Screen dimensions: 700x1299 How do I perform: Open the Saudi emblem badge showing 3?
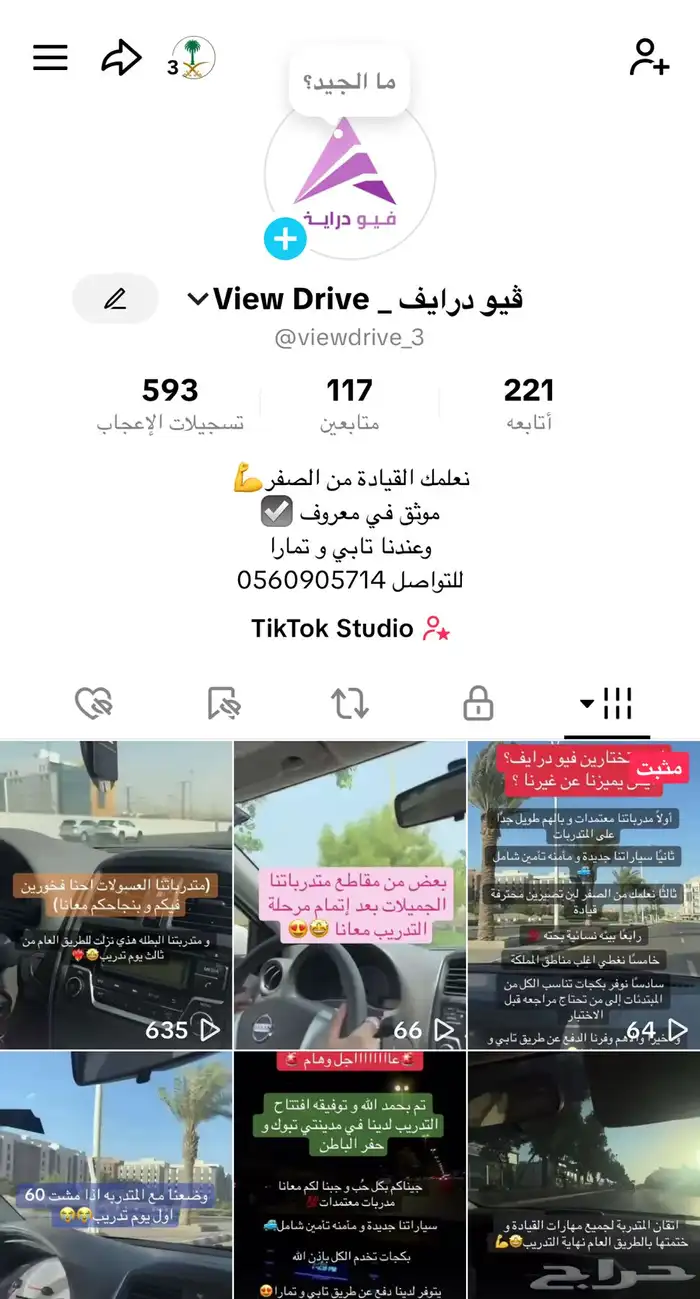tap(191, 58)
